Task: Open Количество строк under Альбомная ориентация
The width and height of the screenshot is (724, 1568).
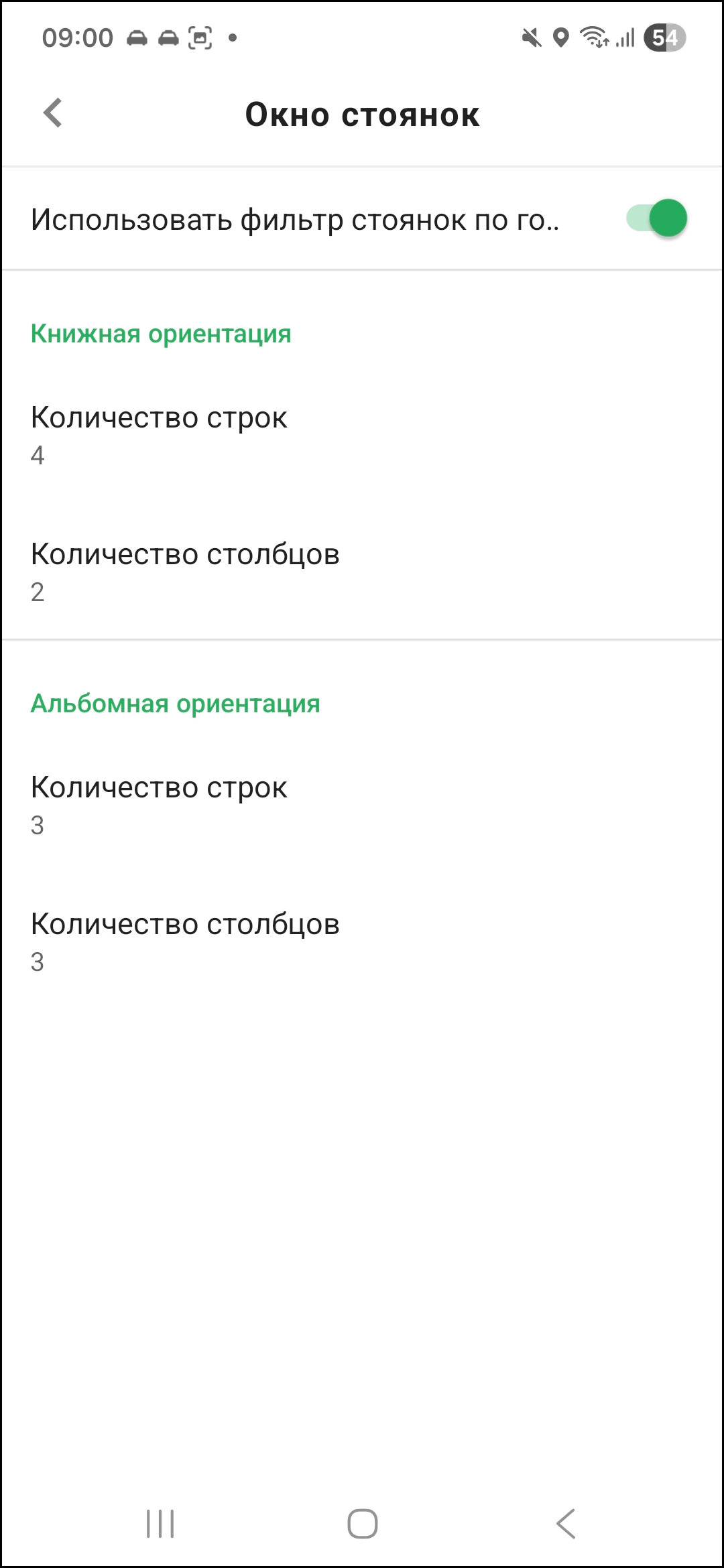Action: [x=362, y=805]
